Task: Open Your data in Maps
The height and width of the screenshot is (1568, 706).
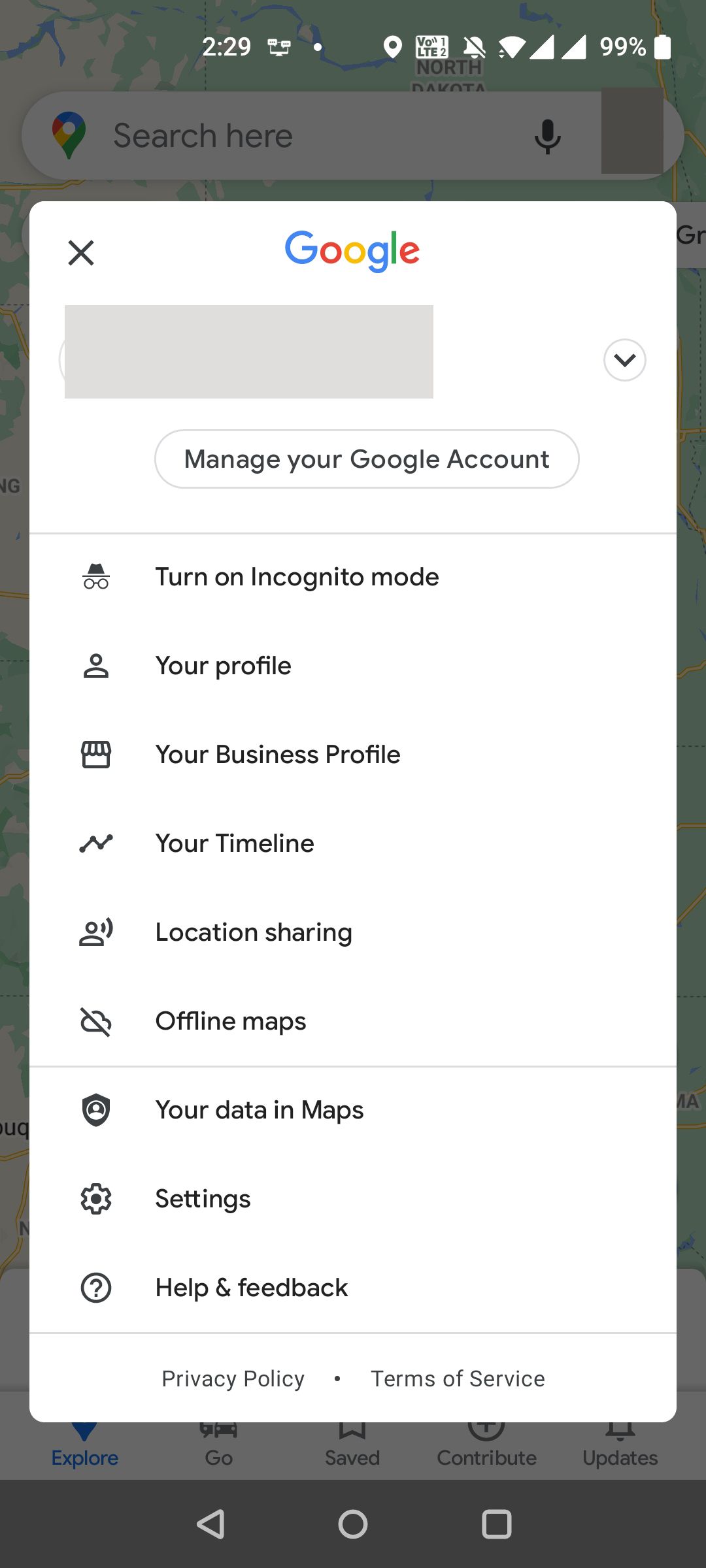Action: [260, 1109]
